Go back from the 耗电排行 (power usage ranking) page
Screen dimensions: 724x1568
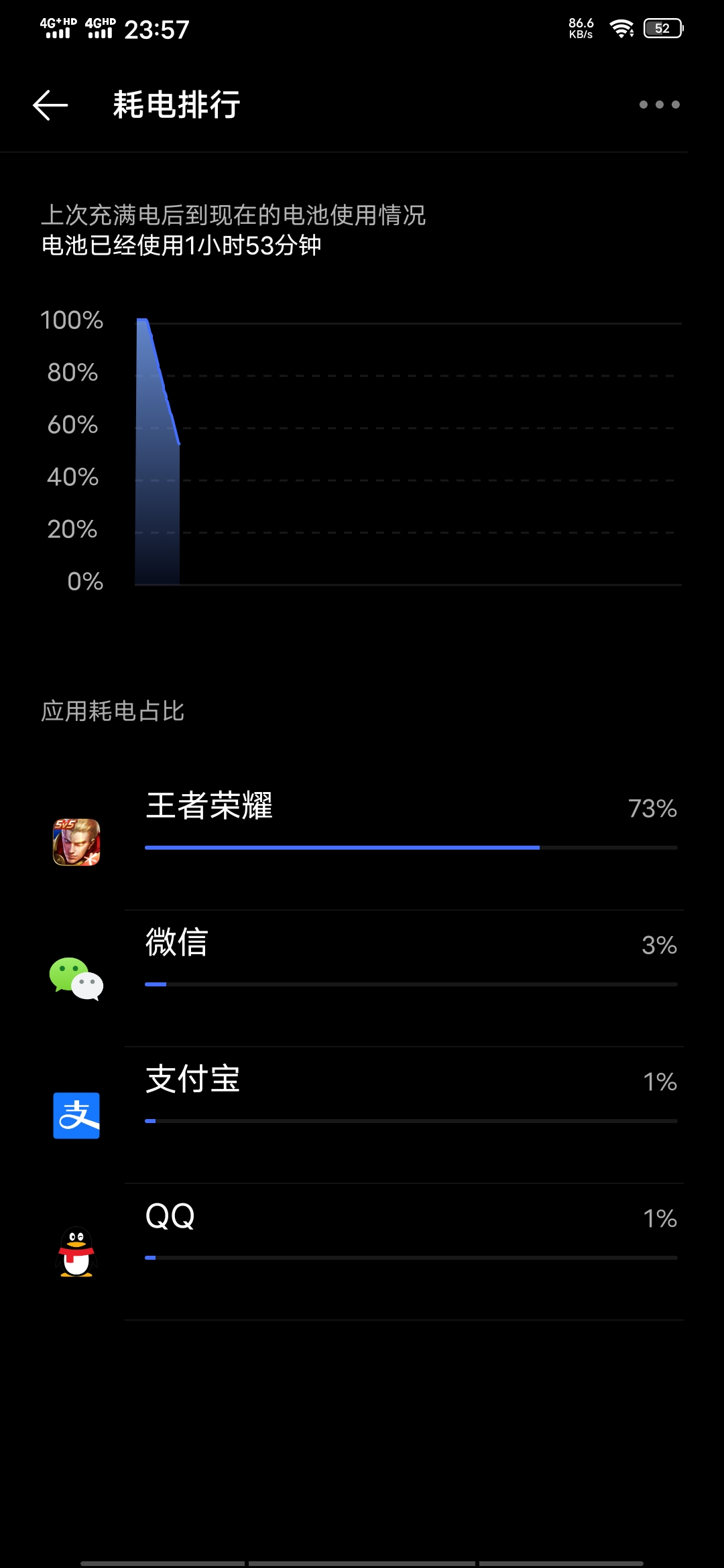pos(50,105)
